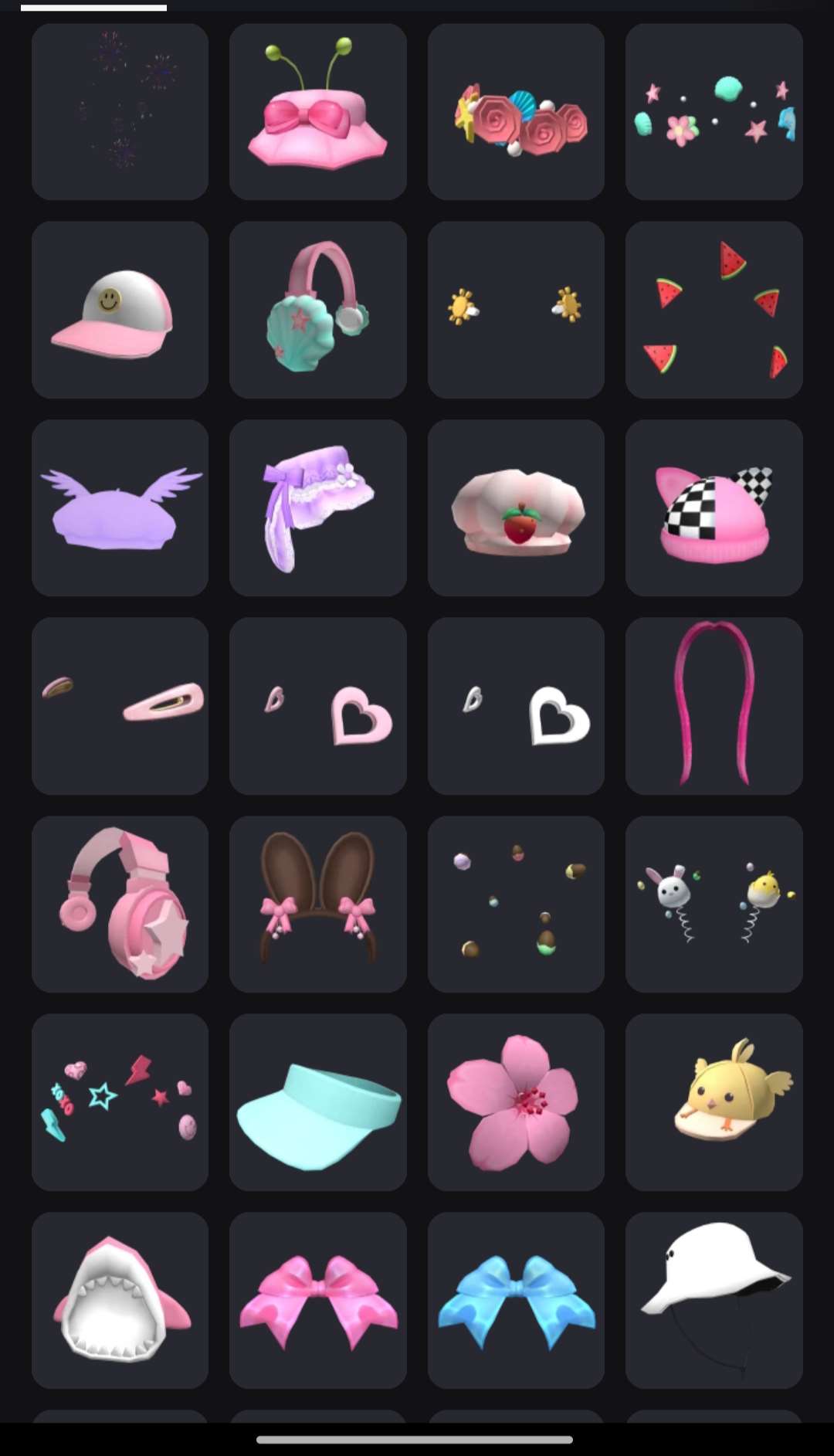
Task: Open the pink cherry blossom flower item
Action: coord(516,1102)
